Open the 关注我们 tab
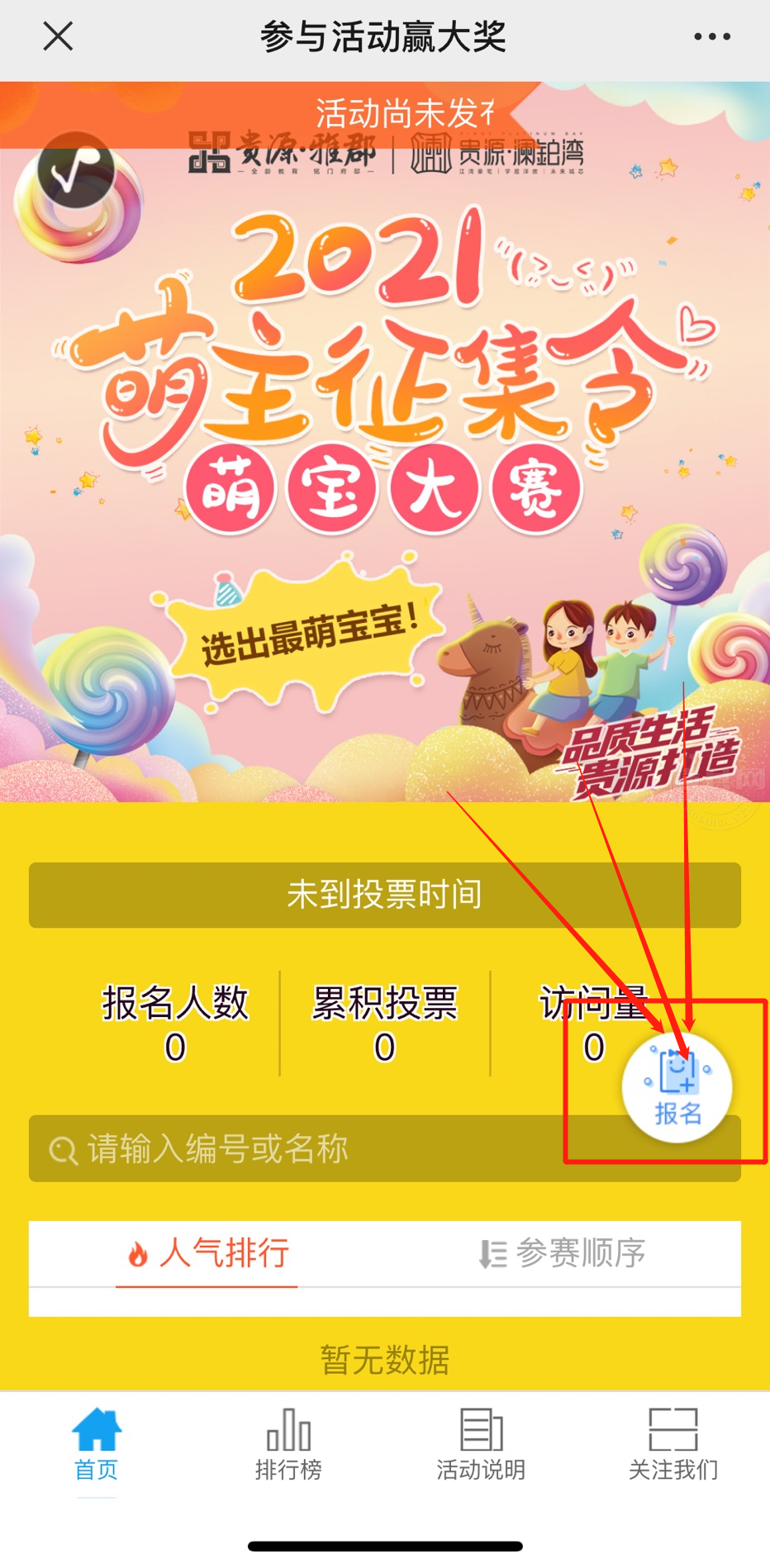Image resolution: width=770 pixels, height=1568 pixels. tap(673, 1444)
